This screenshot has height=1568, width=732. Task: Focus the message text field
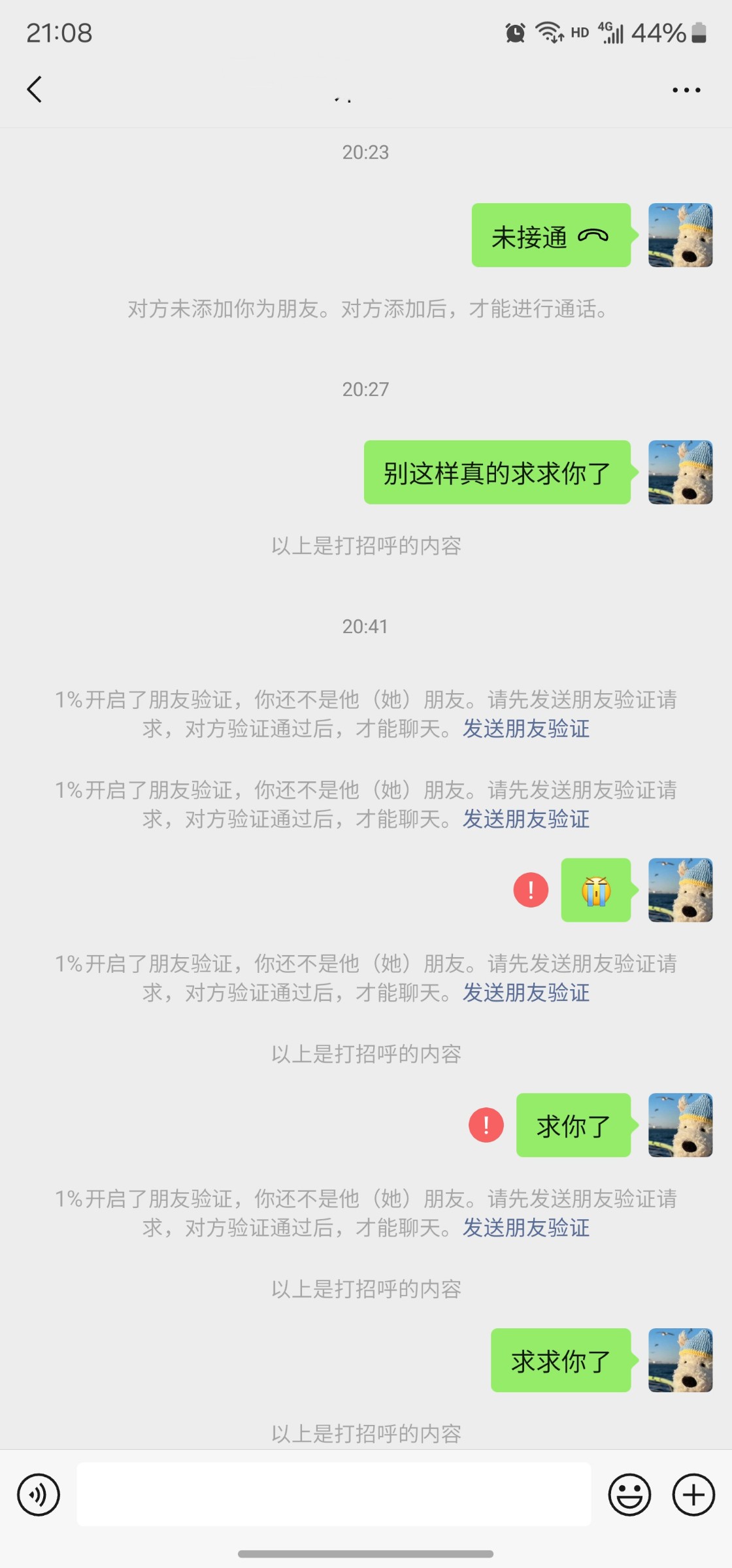pos(333,1494)
